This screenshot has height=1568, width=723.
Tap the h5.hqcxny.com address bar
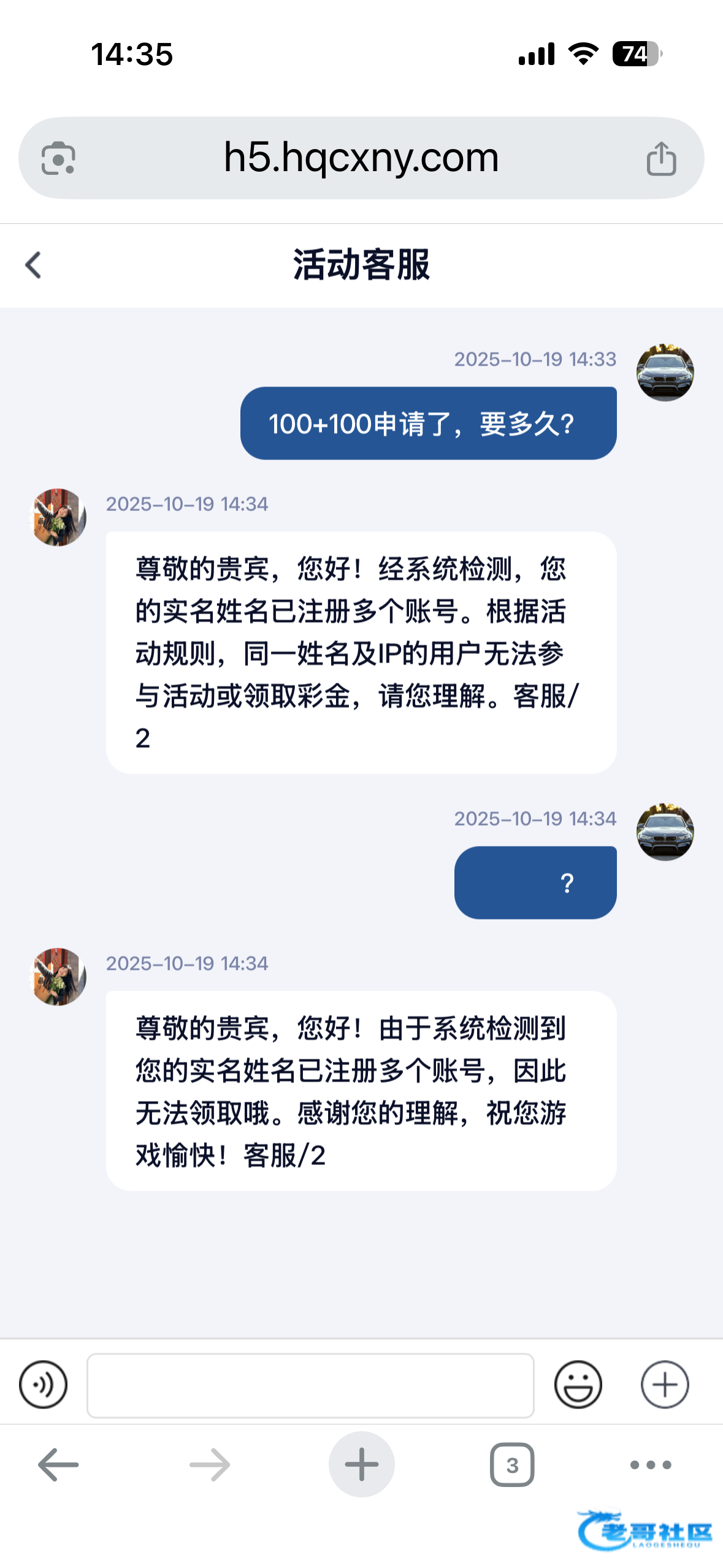pos(361,158)
